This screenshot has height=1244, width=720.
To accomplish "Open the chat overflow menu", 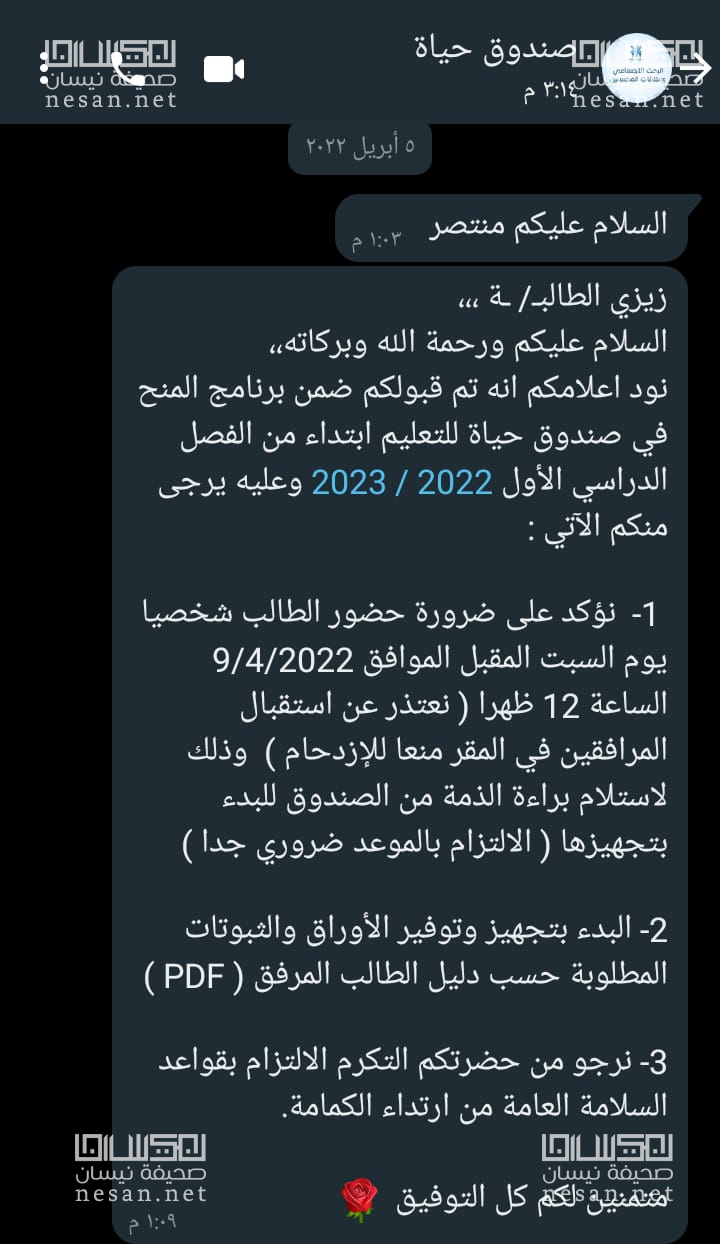I will (45, 69).
